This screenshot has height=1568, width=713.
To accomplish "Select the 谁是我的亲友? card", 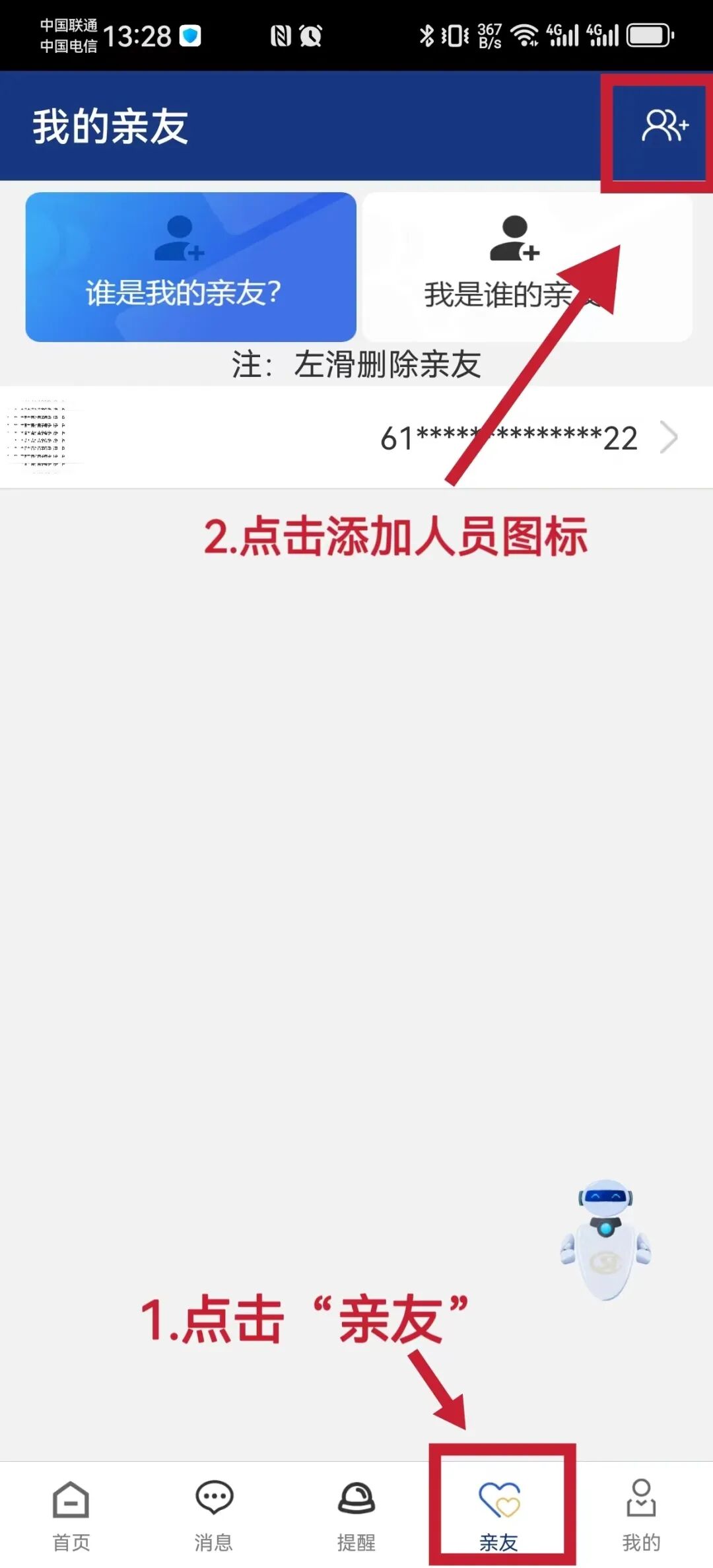I will click(x=190, y=267).
